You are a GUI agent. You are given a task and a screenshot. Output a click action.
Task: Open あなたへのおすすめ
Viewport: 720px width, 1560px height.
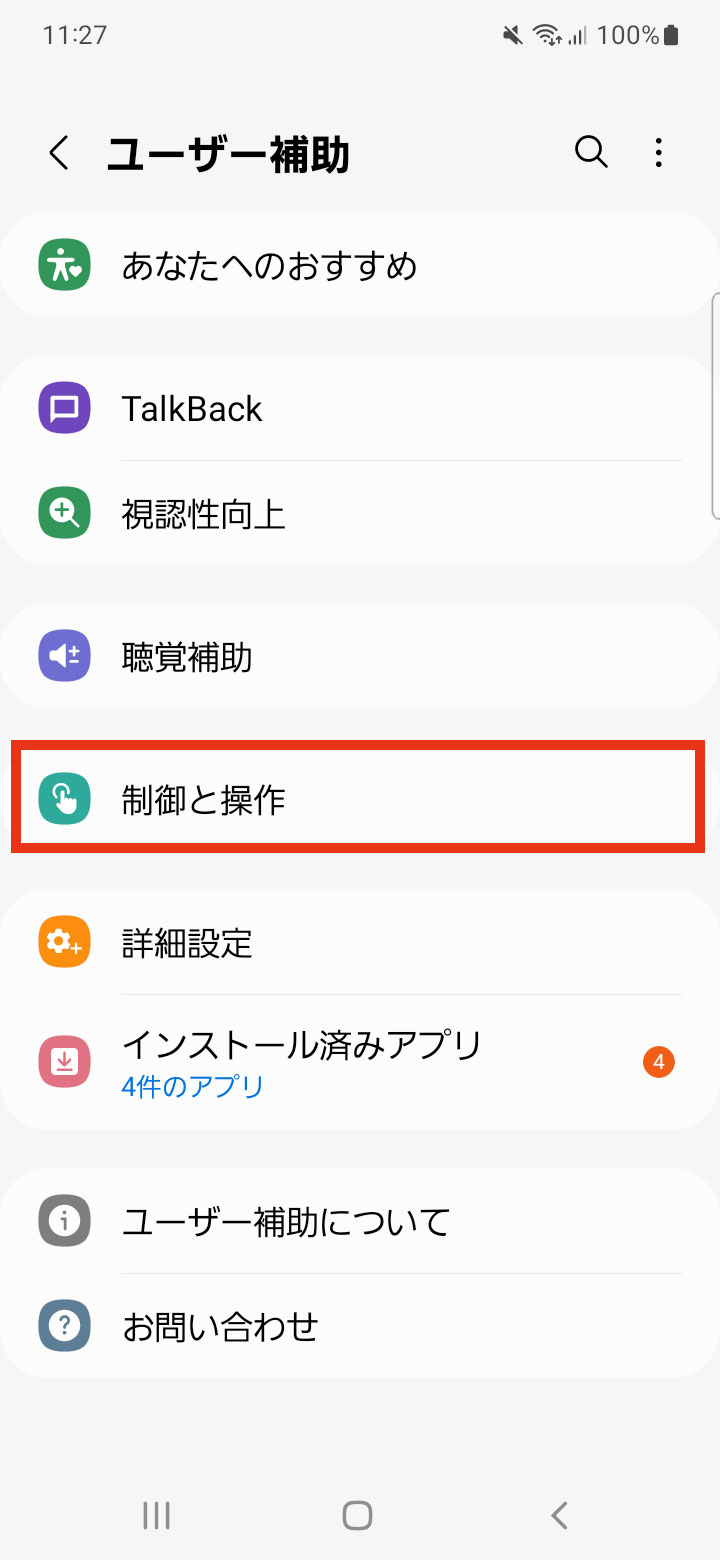pyautogui.click(x=360, y=265)
